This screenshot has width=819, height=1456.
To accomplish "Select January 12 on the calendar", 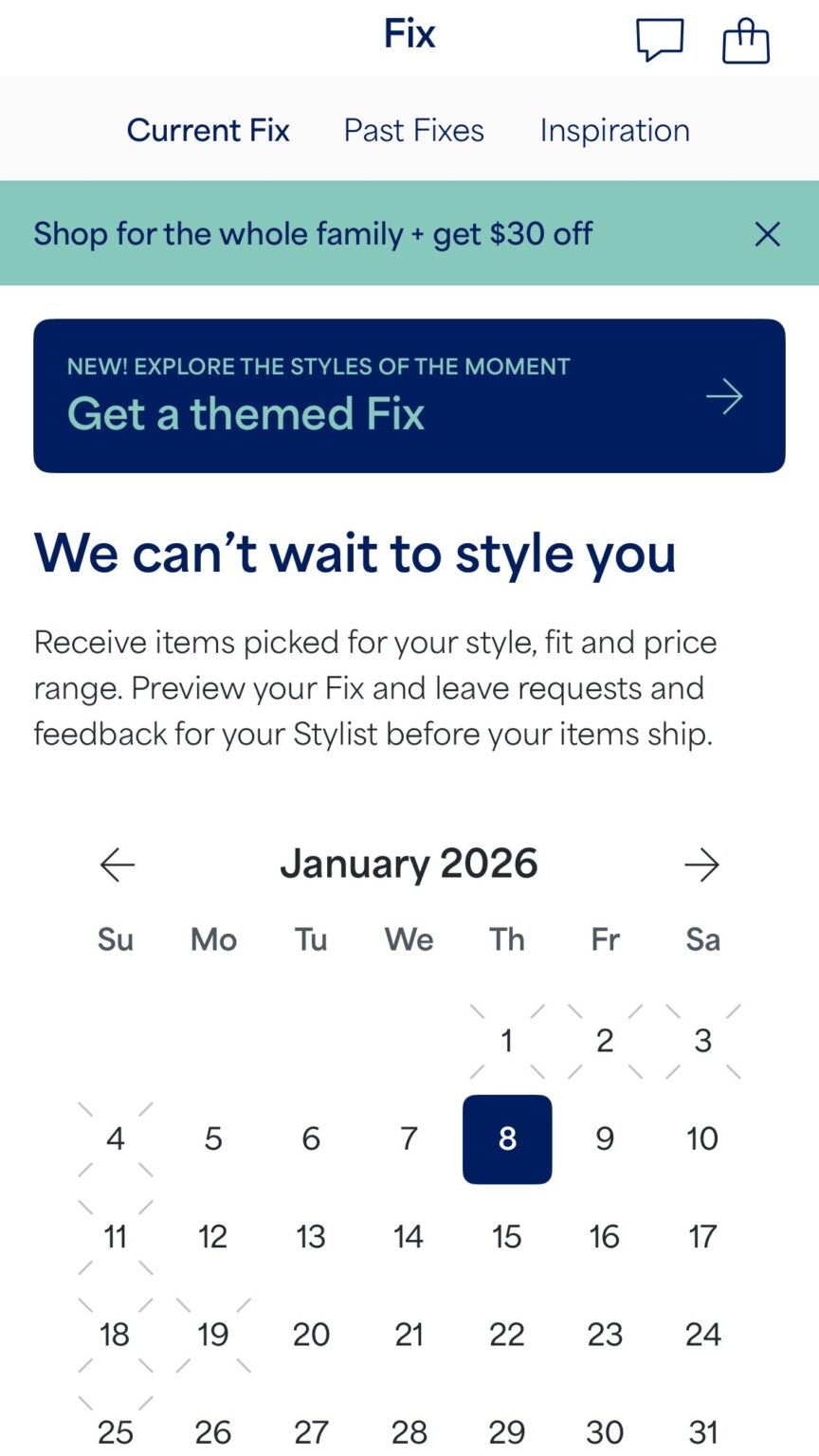I will (212, 1236).
